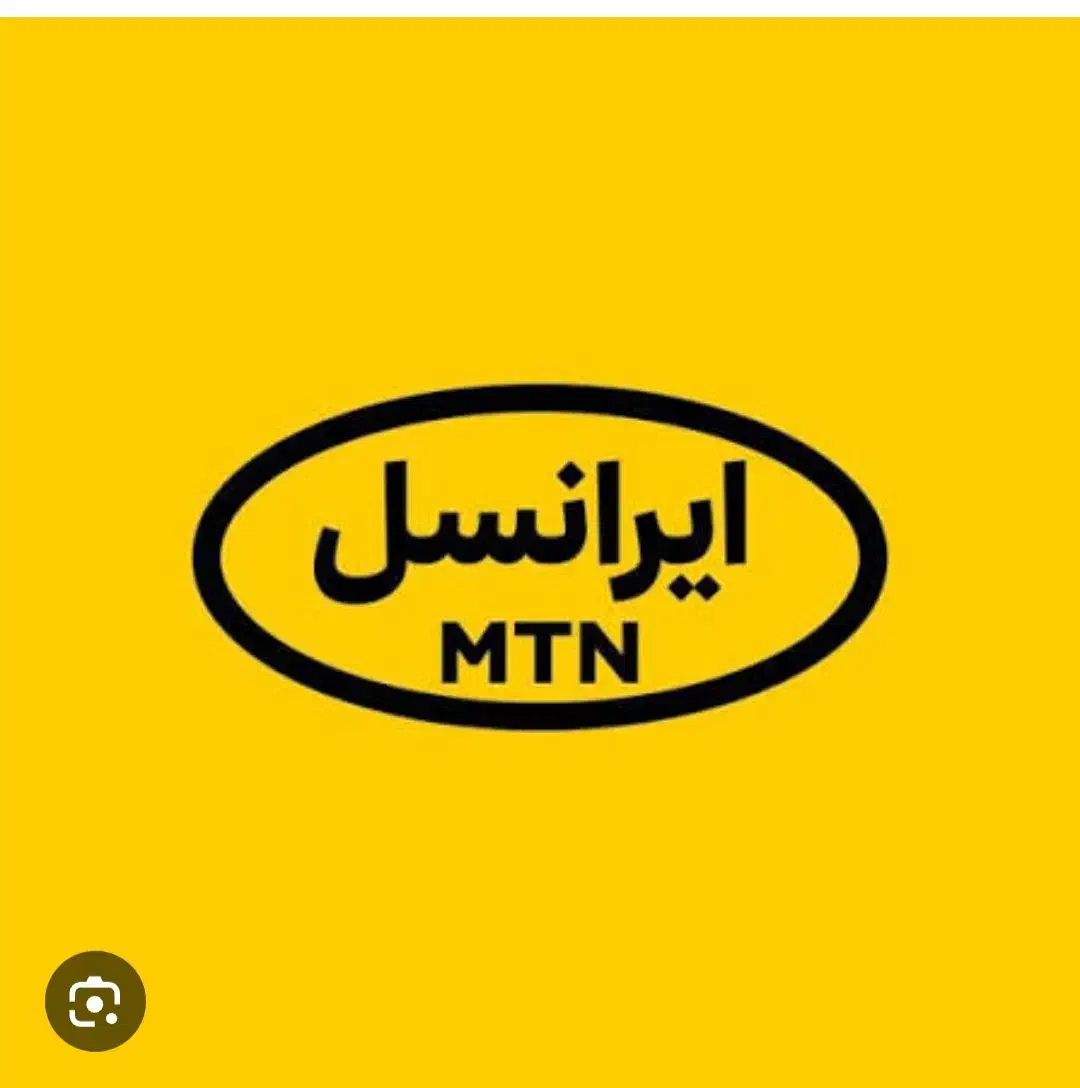
Task: Click the yellow area below the logo
Action: point(540,850)
